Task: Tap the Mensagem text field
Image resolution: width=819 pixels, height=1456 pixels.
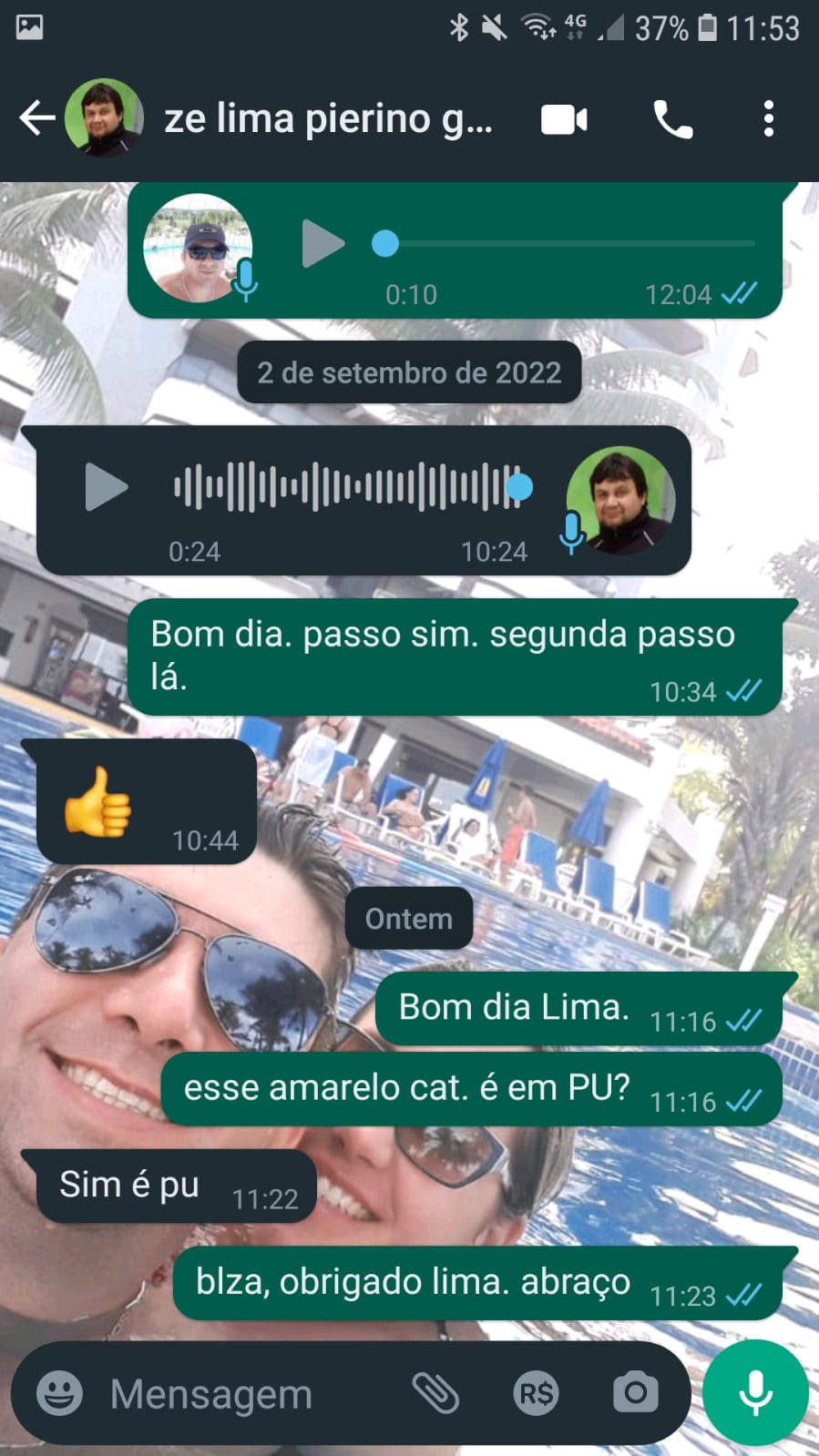Action: tap(246, 1393)
